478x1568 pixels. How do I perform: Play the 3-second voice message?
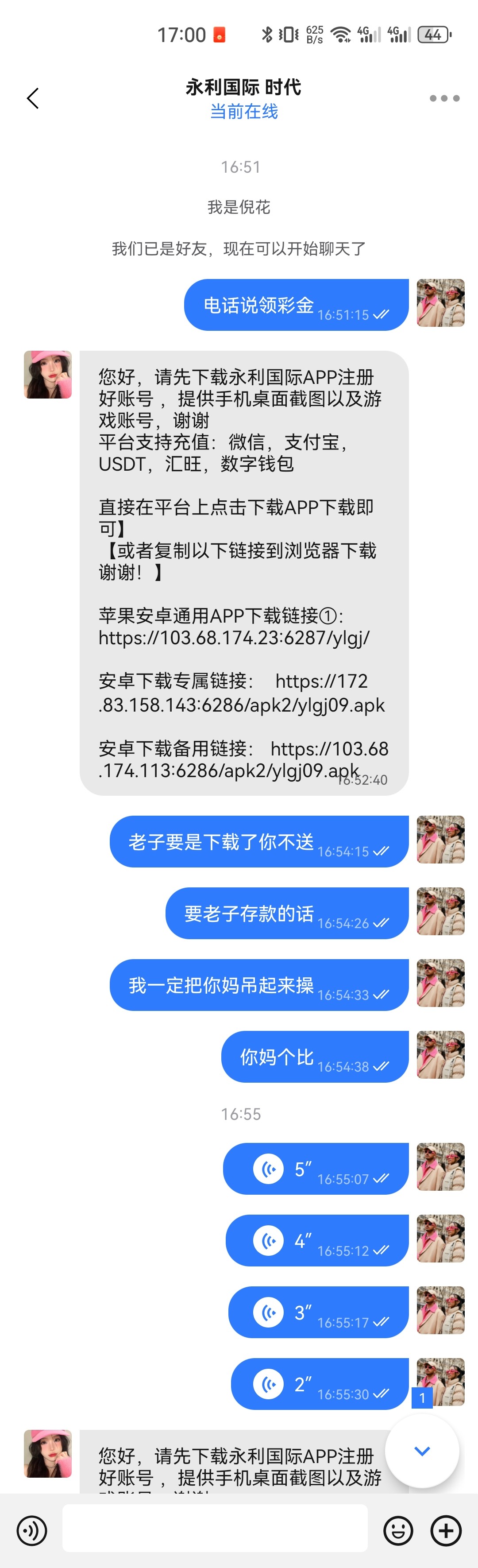point(268,1312)
